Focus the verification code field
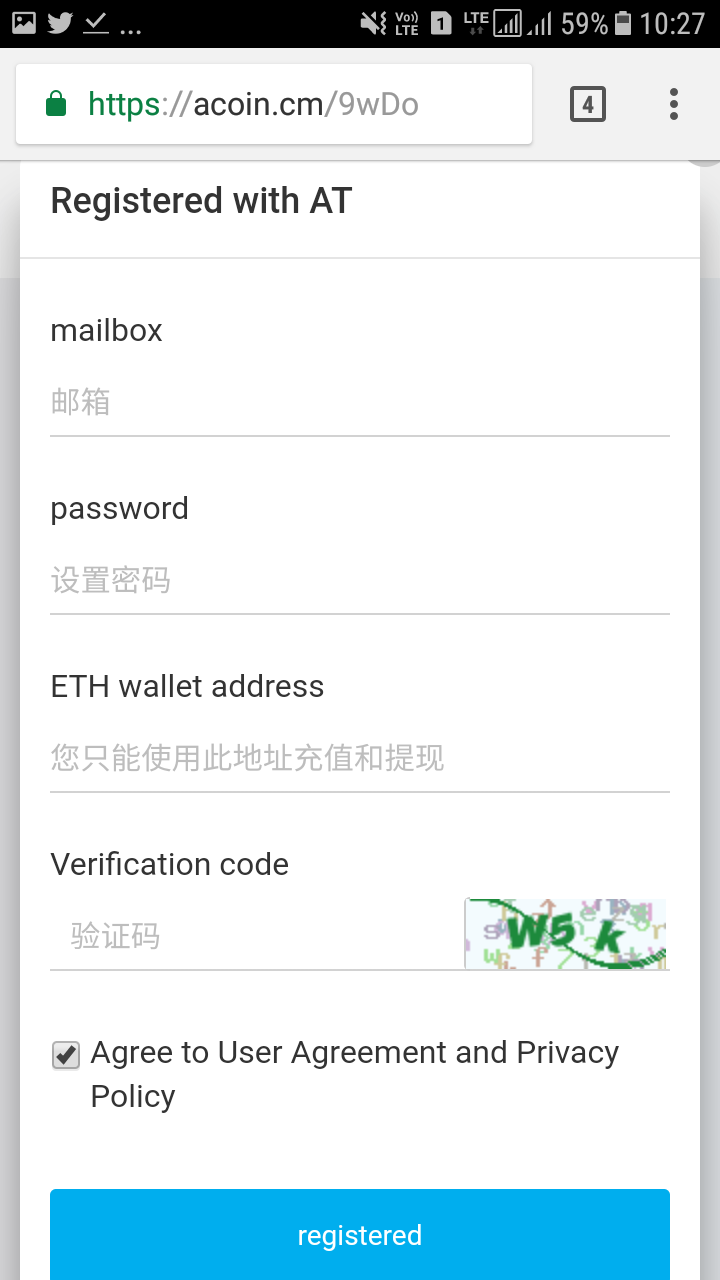 (x=255, y=937)
